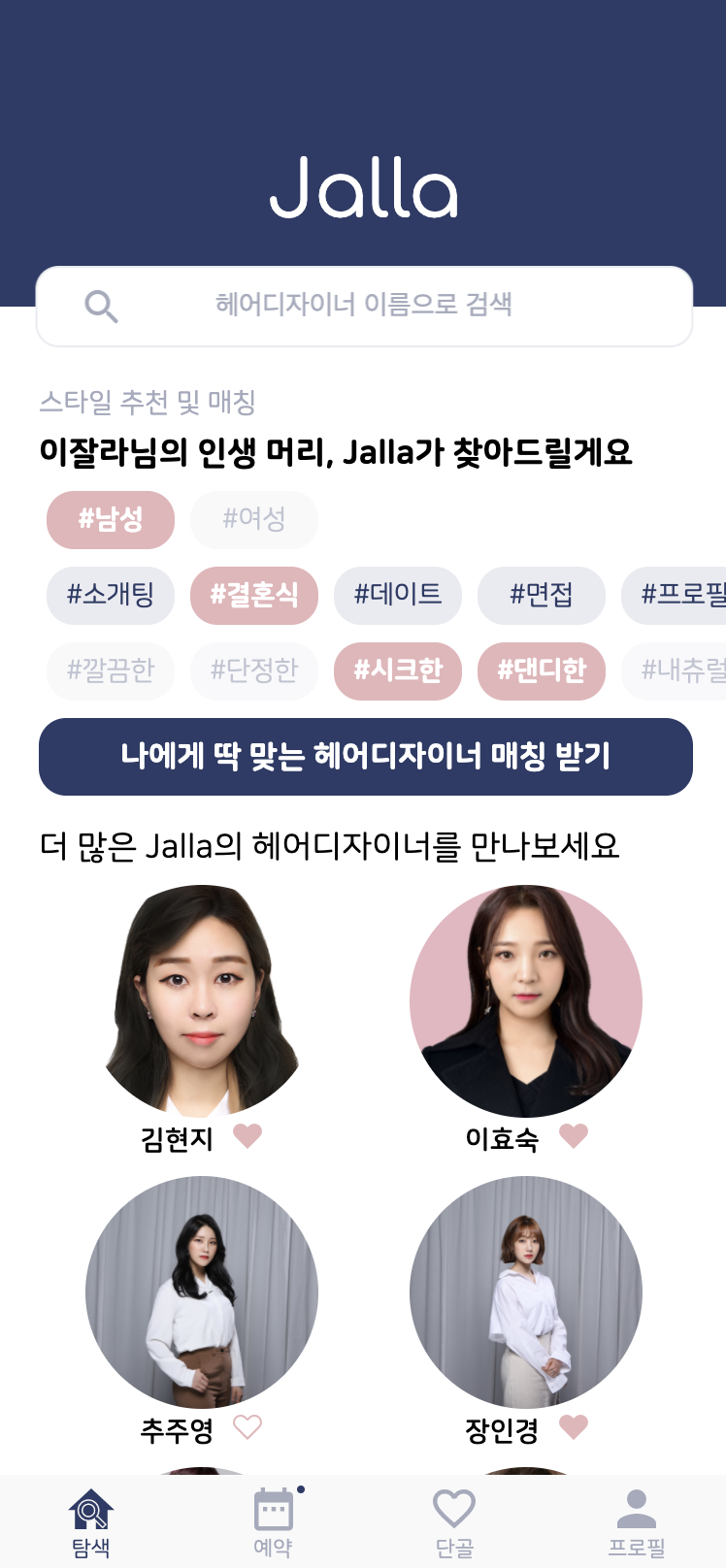Pick the #면접 chip
The width and height of the screenshot is (726, 1568).
pos(542,595)
